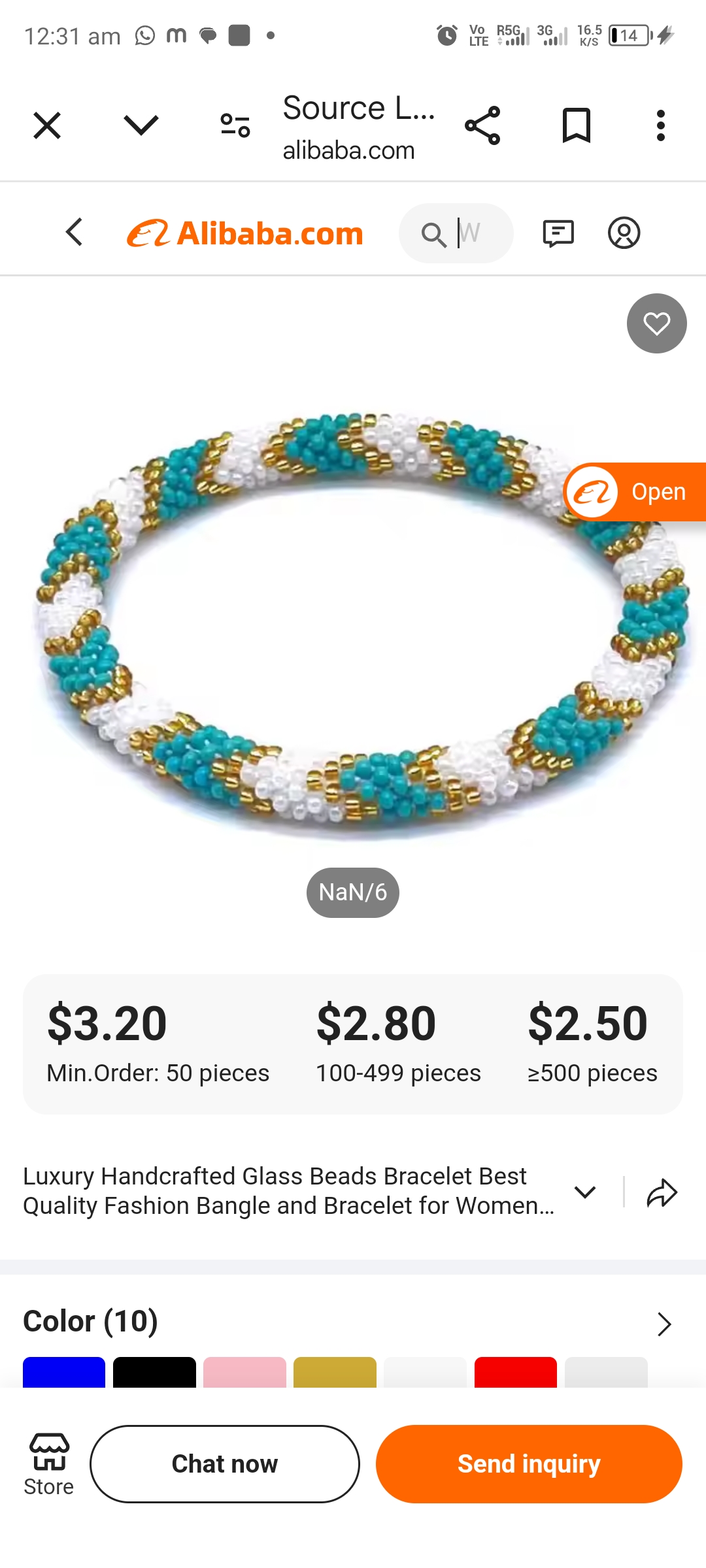
Task: Share this page from the browser toolbar
Action: (x=482, y=125)
